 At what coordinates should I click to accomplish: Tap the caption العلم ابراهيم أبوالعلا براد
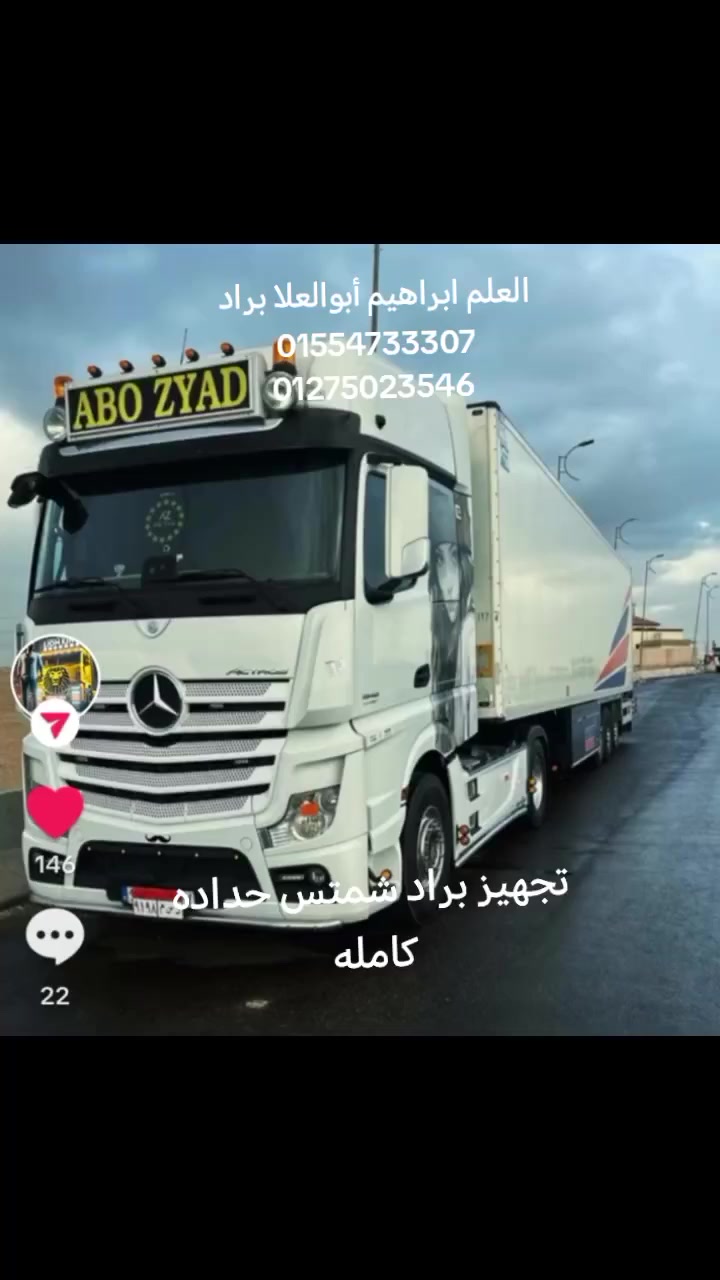pos(380,295)
